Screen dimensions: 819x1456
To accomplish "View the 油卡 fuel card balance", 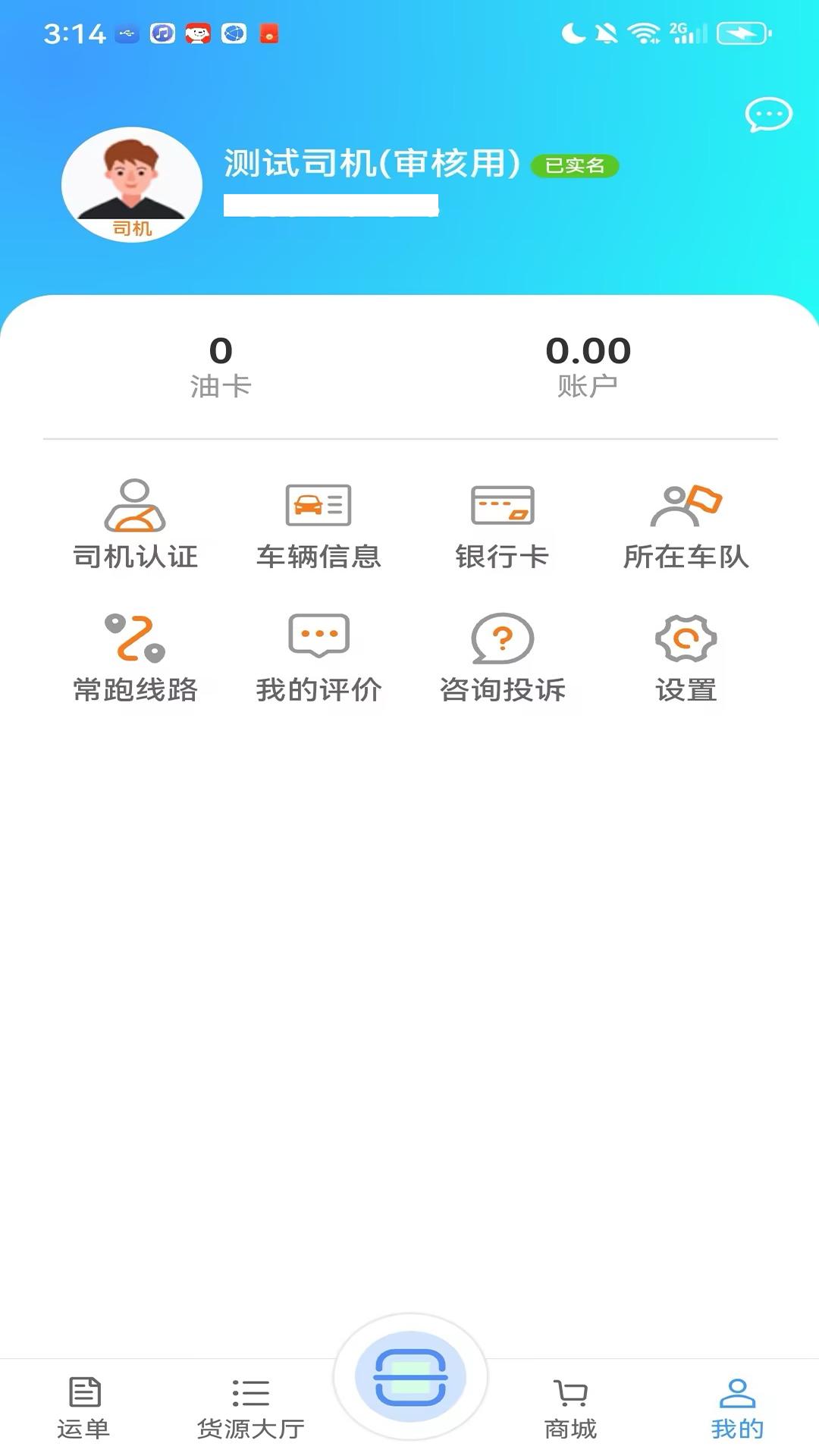I will click(221, 364).
